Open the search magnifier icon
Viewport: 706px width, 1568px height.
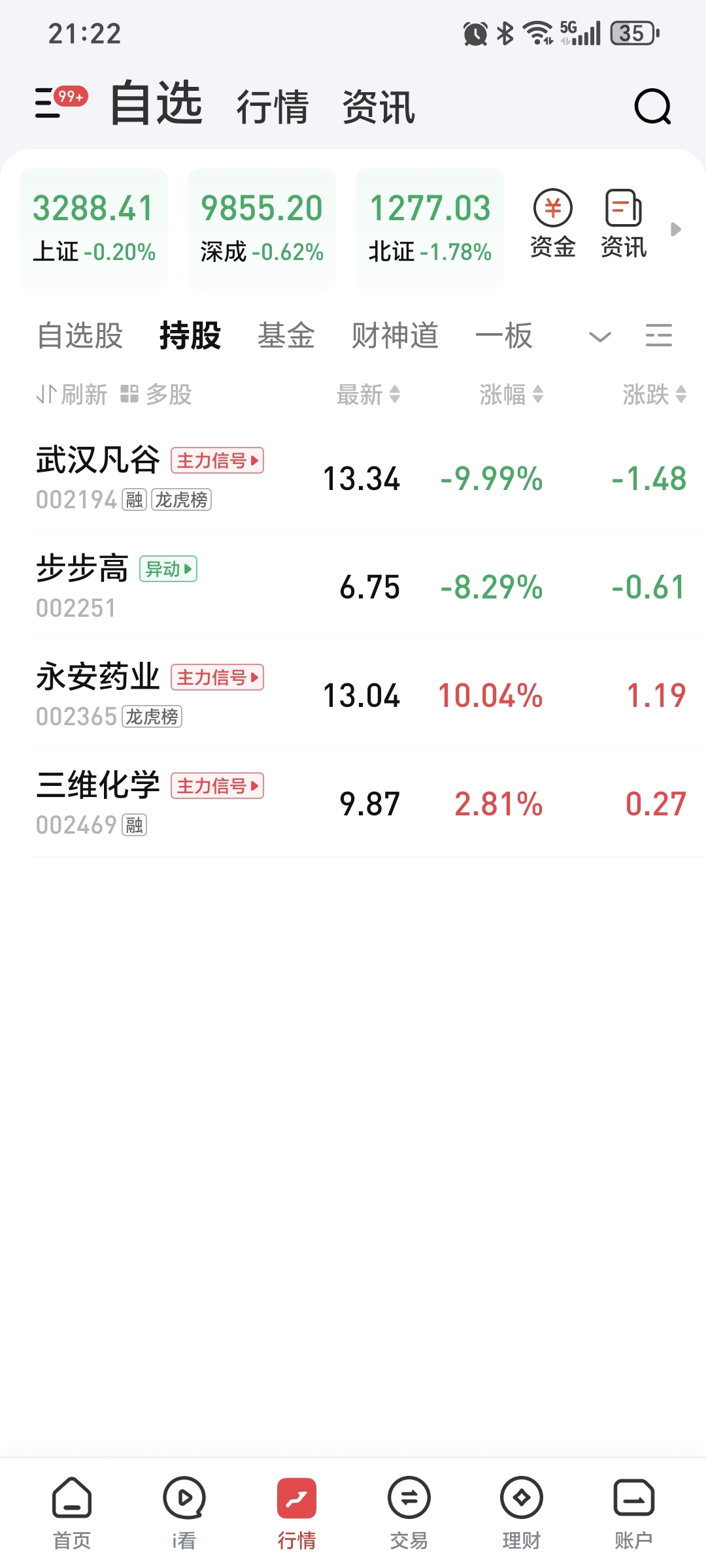coord(652,106)
